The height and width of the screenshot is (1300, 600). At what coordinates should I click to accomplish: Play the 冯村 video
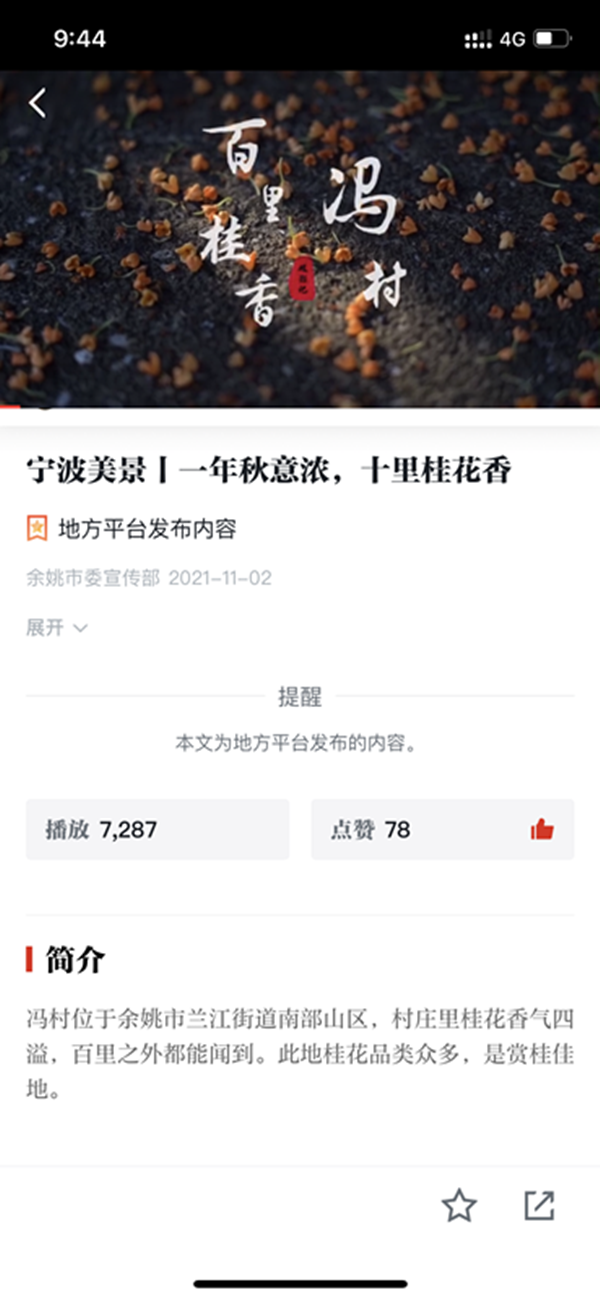pos(300,239)
